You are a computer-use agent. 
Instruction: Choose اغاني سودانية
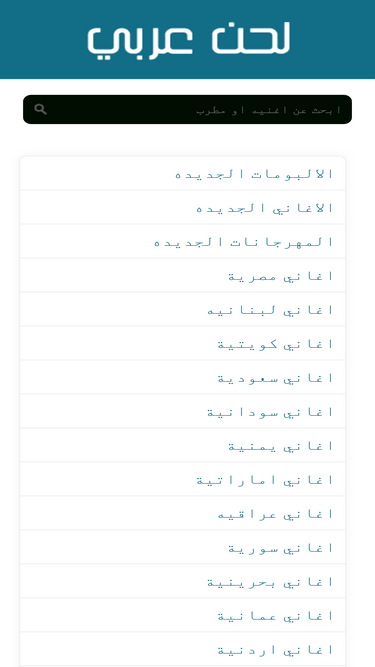coord(182,412)
